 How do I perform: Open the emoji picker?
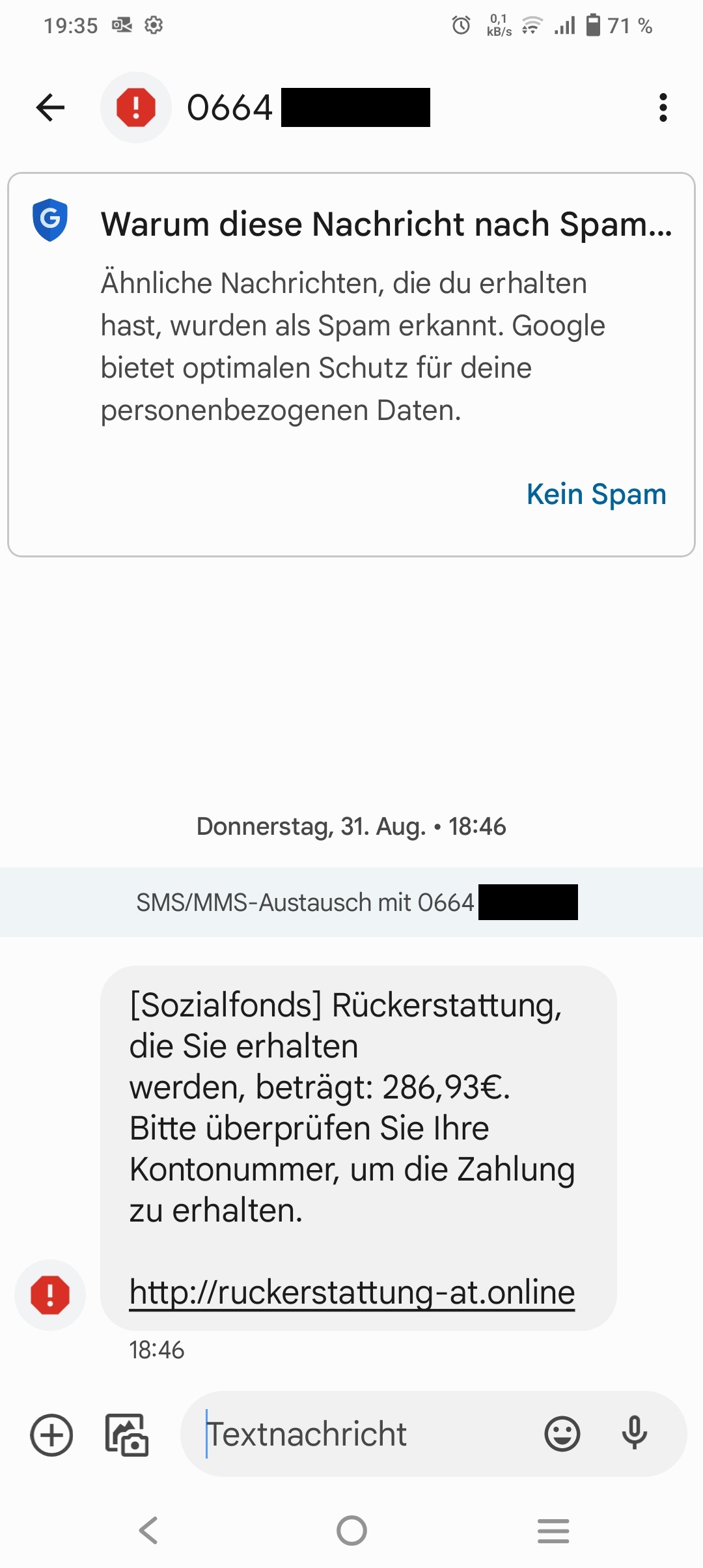pyautogui.click(x=562, y=1435)
